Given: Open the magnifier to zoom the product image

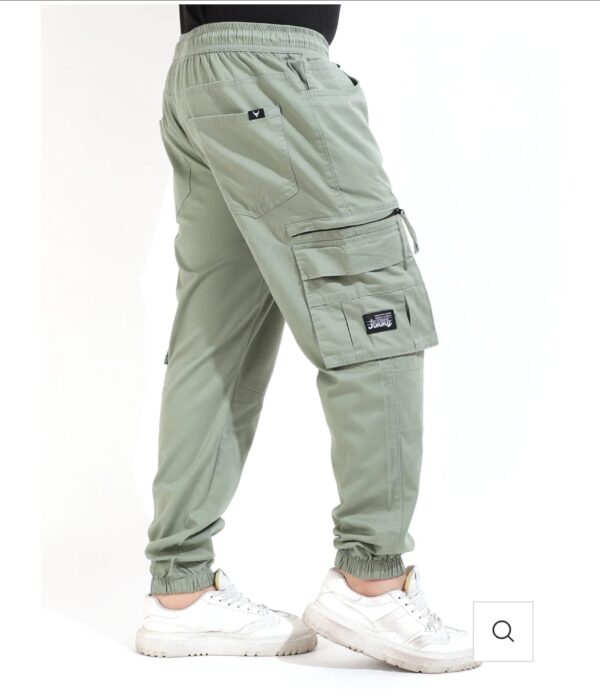Looking at the screenshot, I should [503, 631].
